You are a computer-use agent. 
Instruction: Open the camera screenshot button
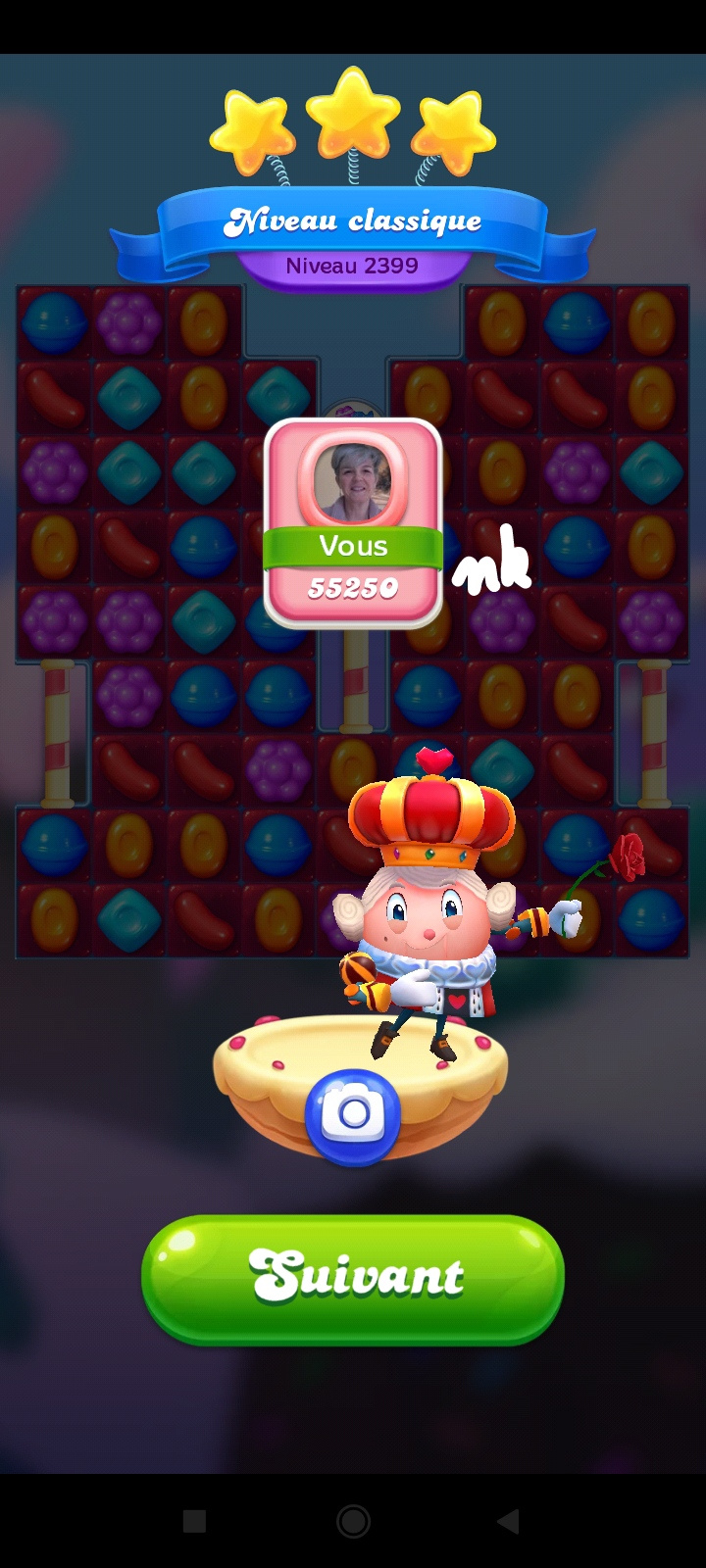point(353,1115)
